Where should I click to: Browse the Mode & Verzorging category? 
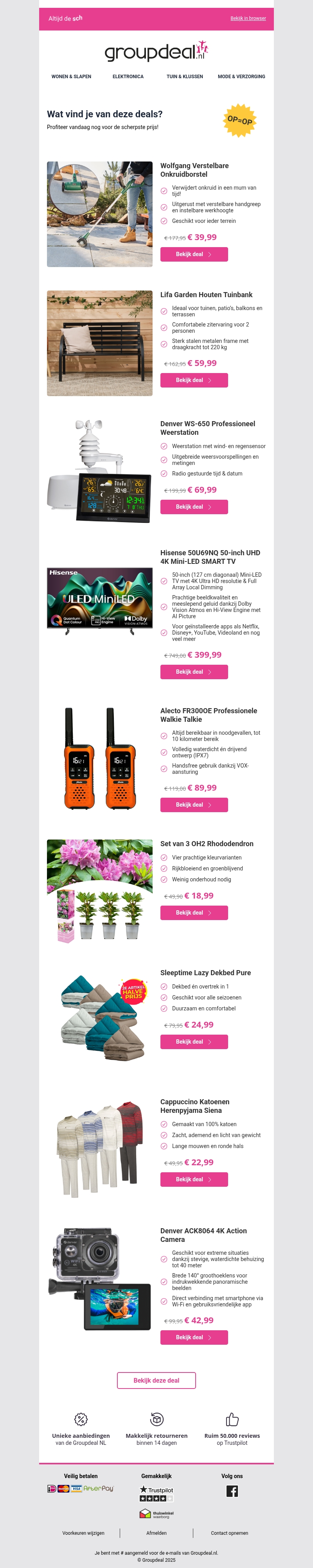tap(241, 77)
